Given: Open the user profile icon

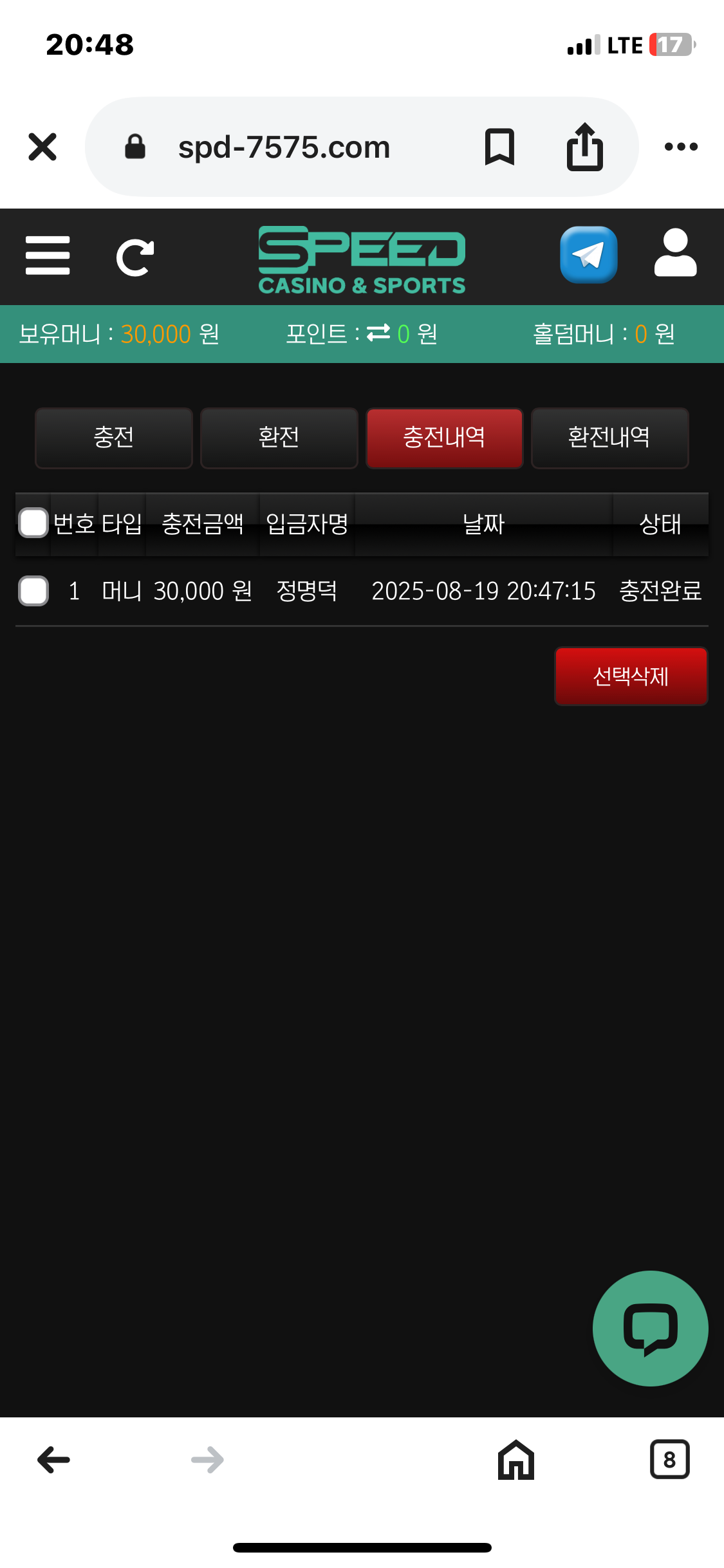Looking at the screenshot, I should click(x=675, y=254).
